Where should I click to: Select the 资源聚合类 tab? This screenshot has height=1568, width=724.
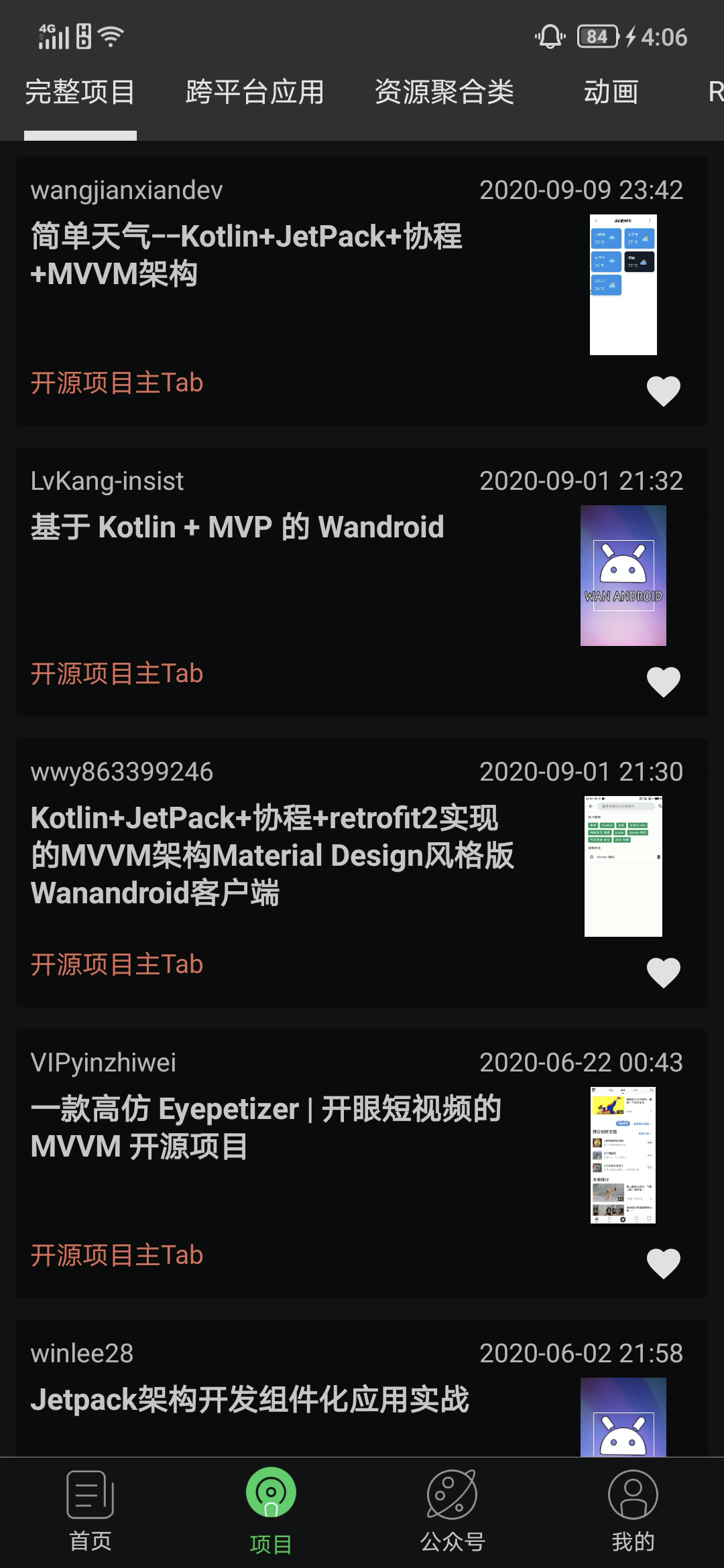coord(444,92)
